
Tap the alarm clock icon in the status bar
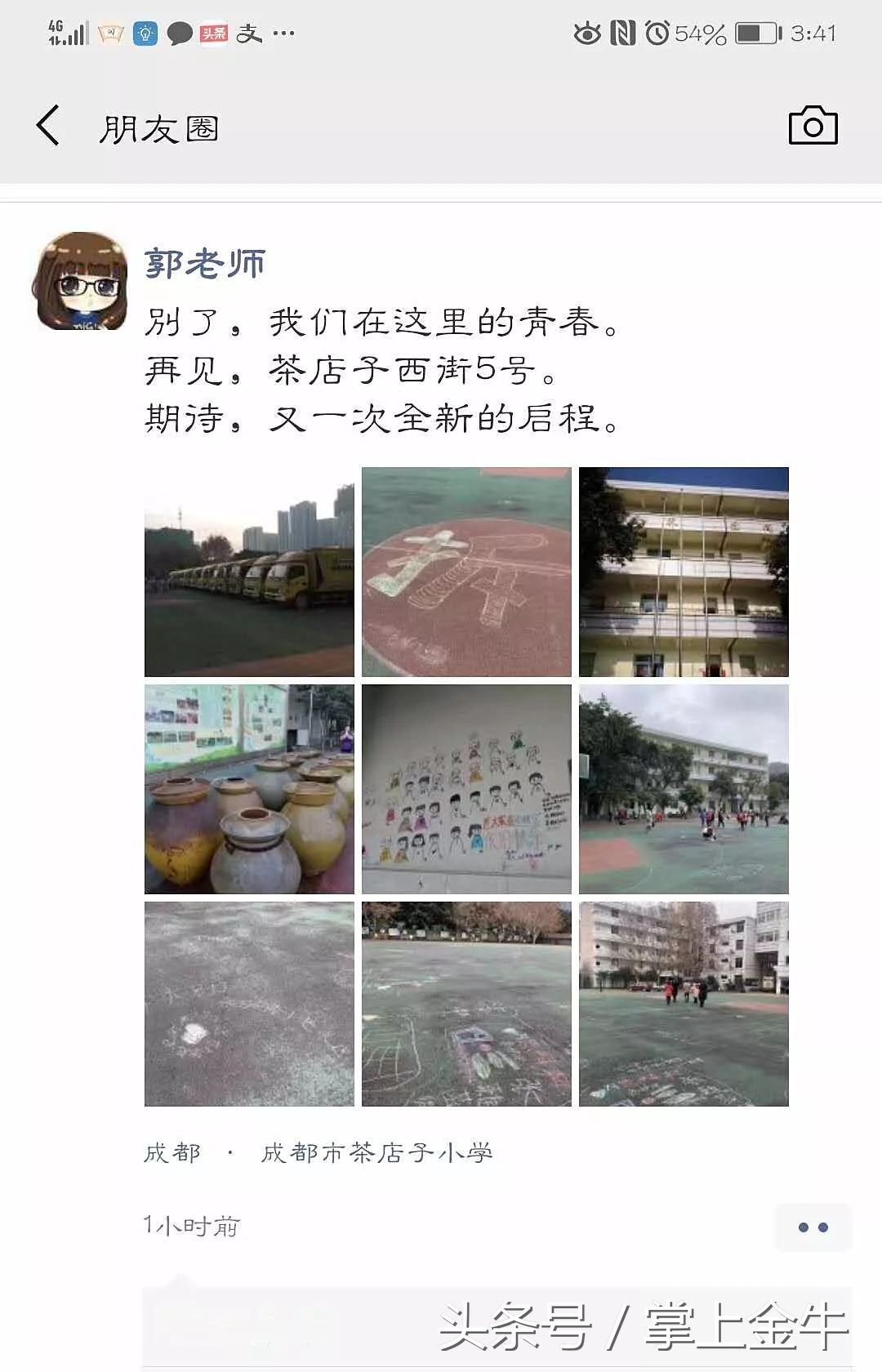tap(656, 31)
